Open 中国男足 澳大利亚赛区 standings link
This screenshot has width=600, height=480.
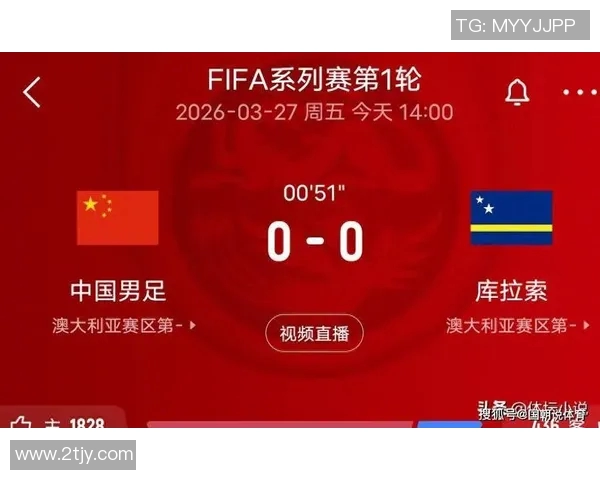pos(124,325)
